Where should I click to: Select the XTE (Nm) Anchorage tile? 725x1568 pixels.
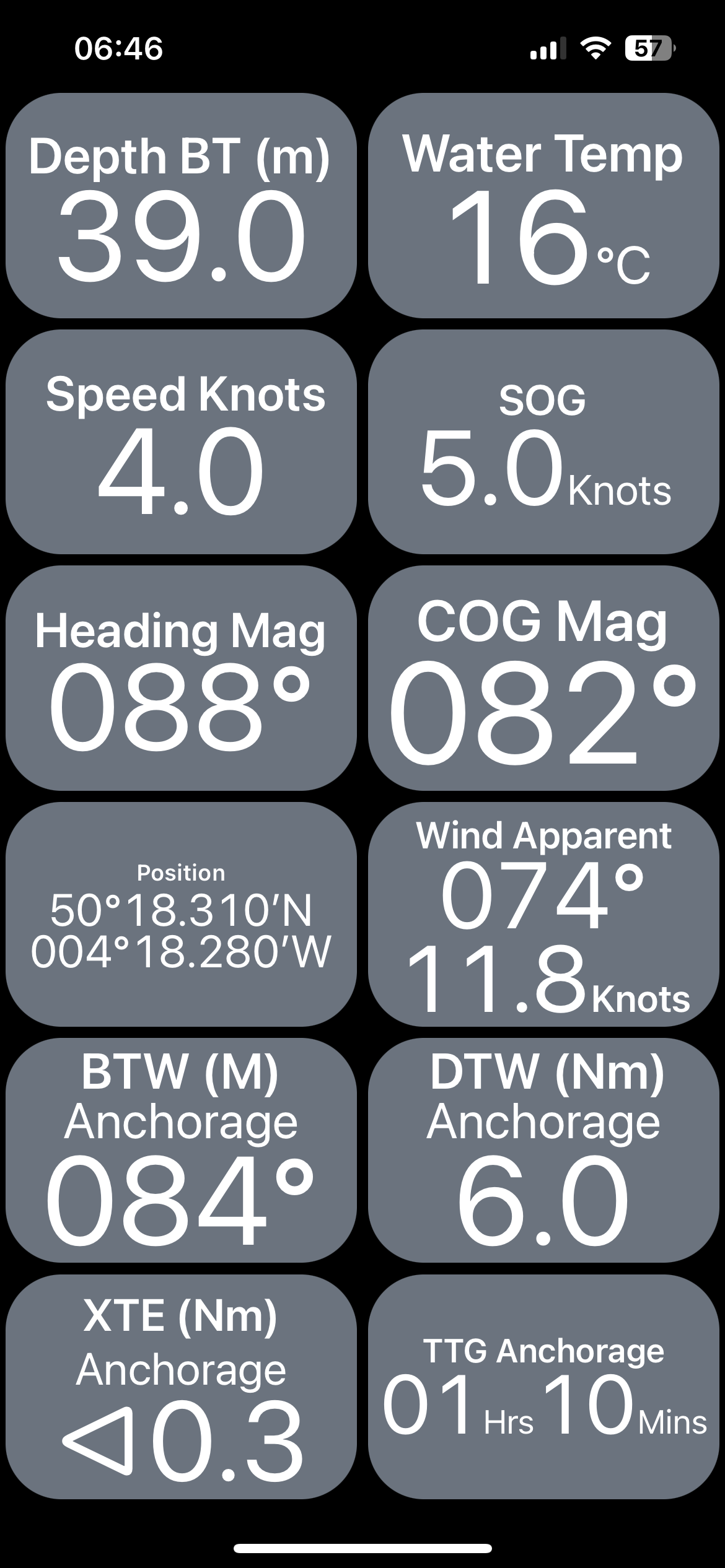click(181, 1387)
